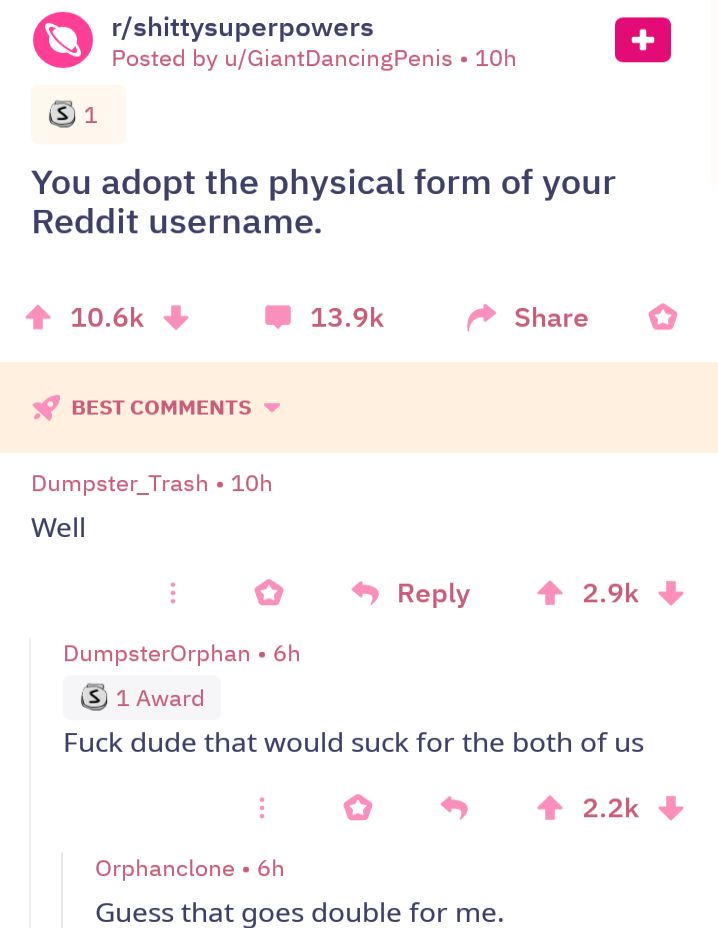718x928 pixels.
Task: Upvote Dumpster_Trash's comment
Action: tap(549, 593)
